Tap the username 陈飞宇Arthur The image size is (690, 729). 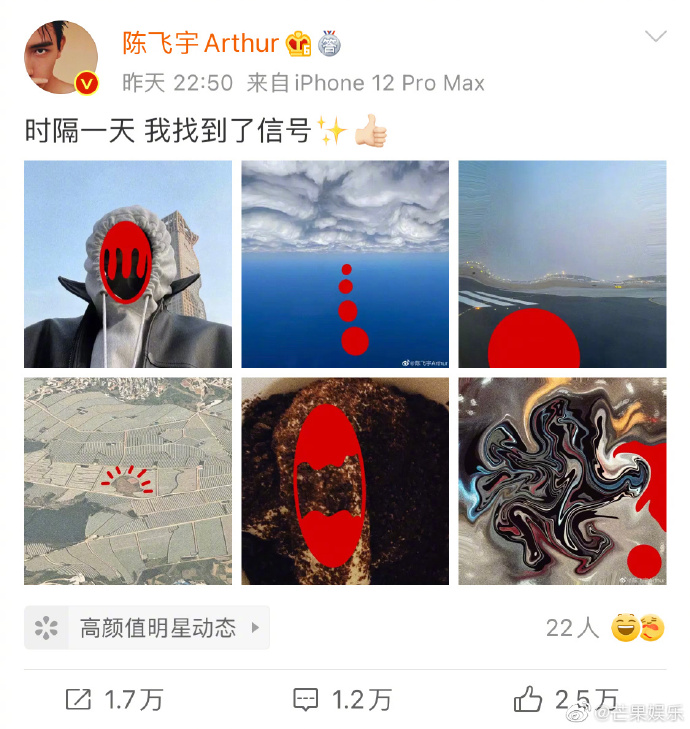point(200,43)
